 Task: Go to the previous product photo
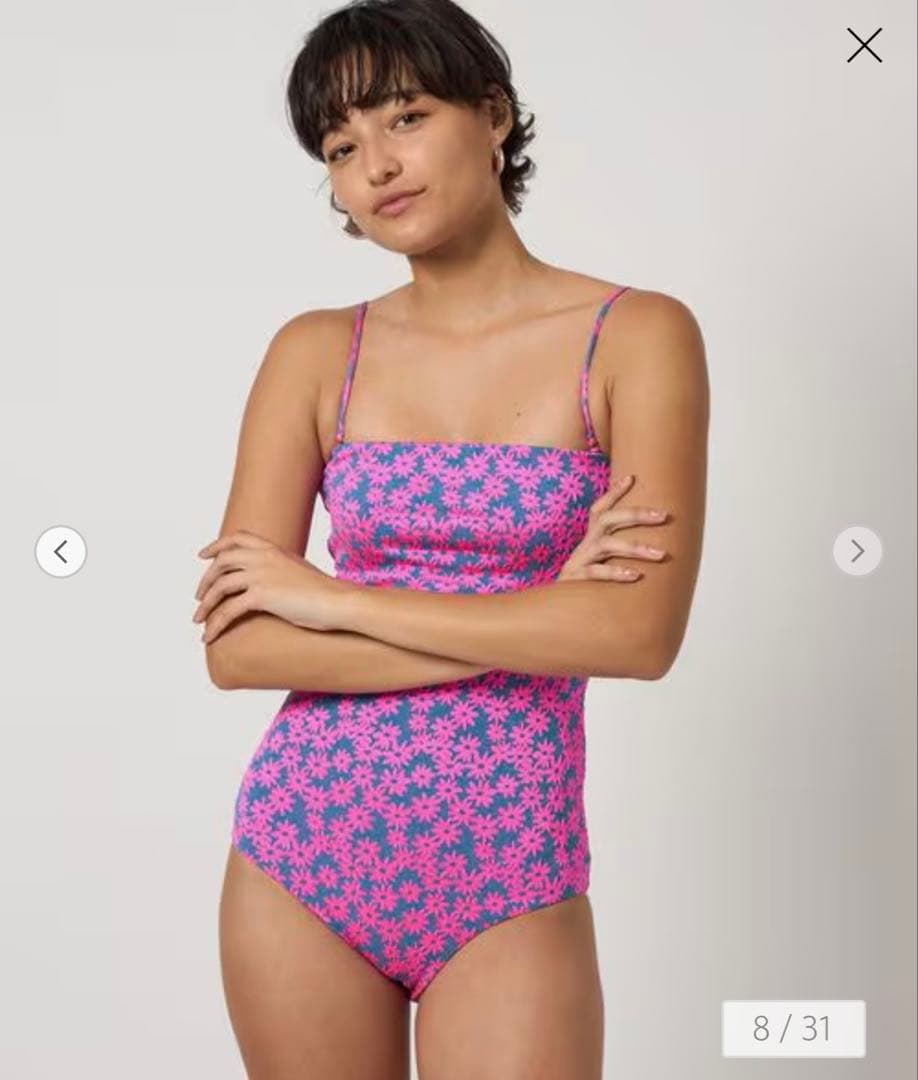[61, 551]
